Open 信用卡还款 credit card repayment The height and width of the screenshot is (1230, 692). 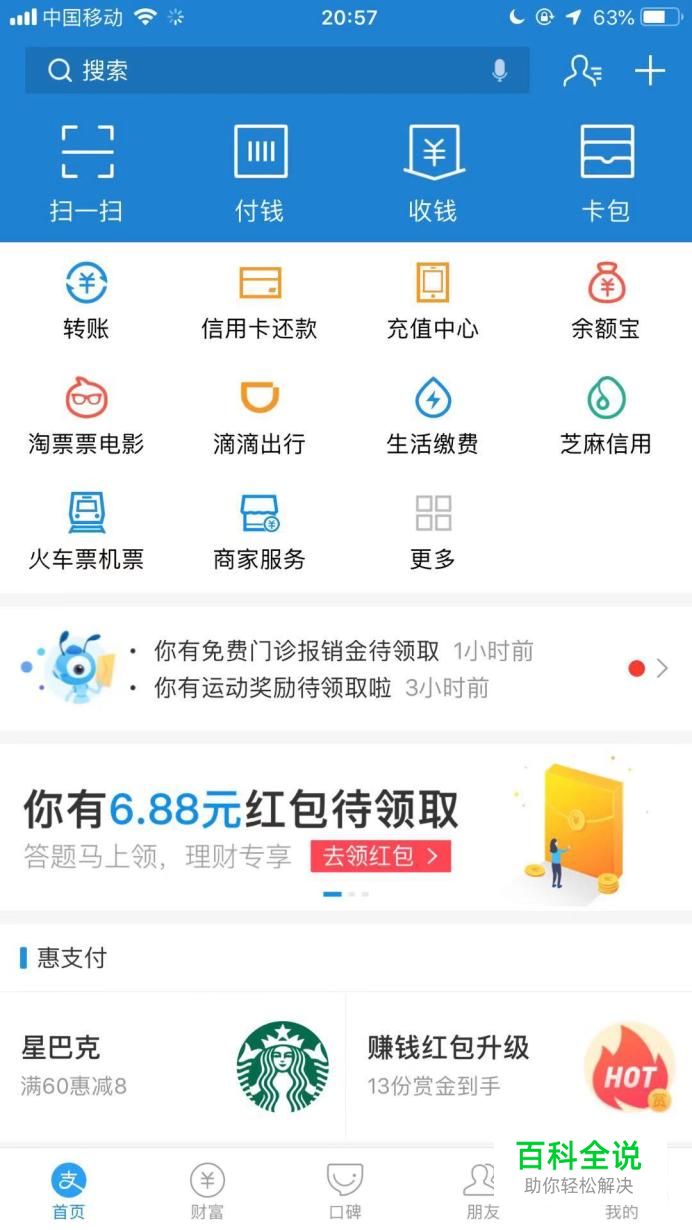pyautogui.click(x=260, y=300)
